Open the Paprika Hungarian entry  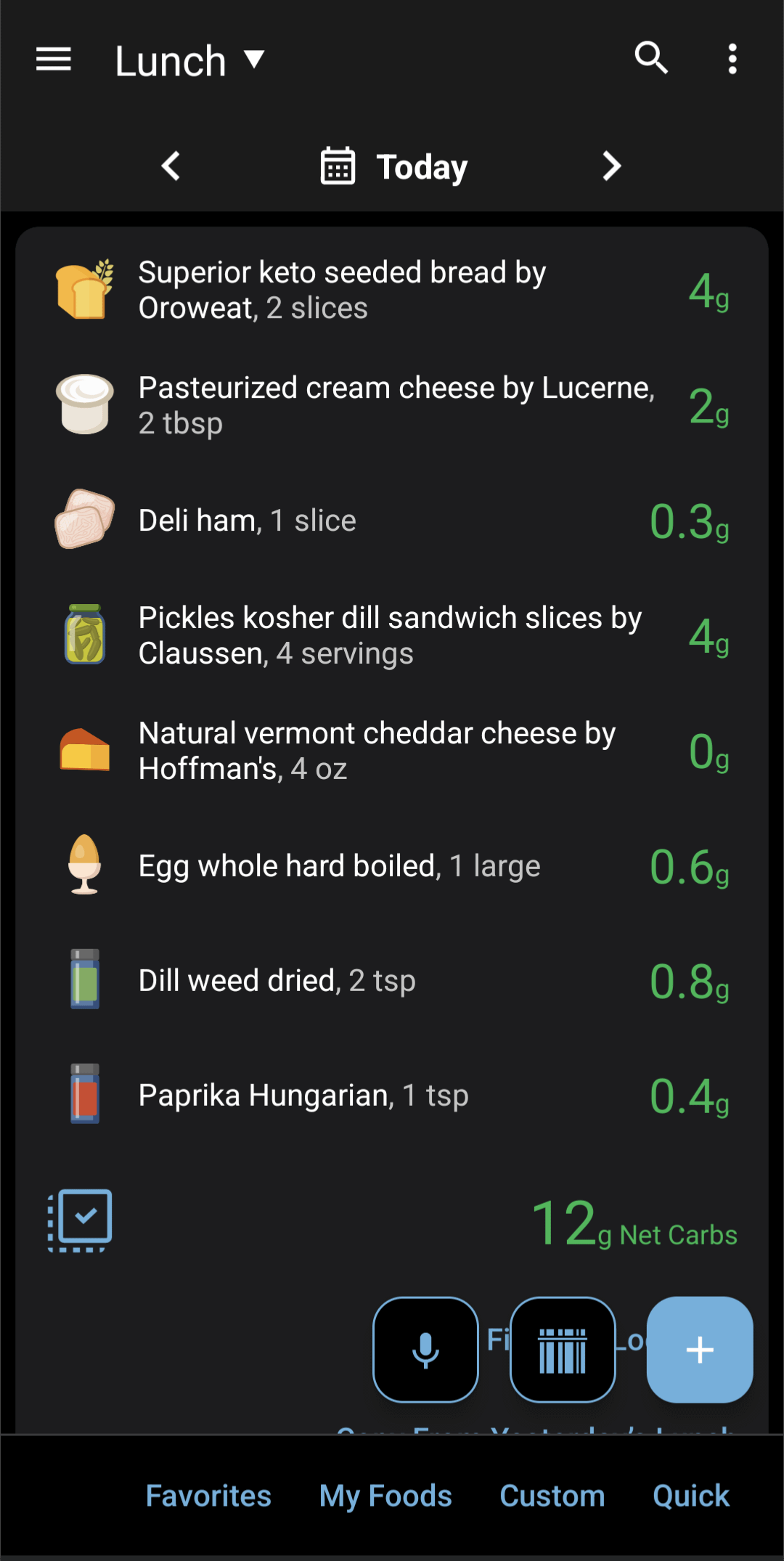coord(392,1095)
